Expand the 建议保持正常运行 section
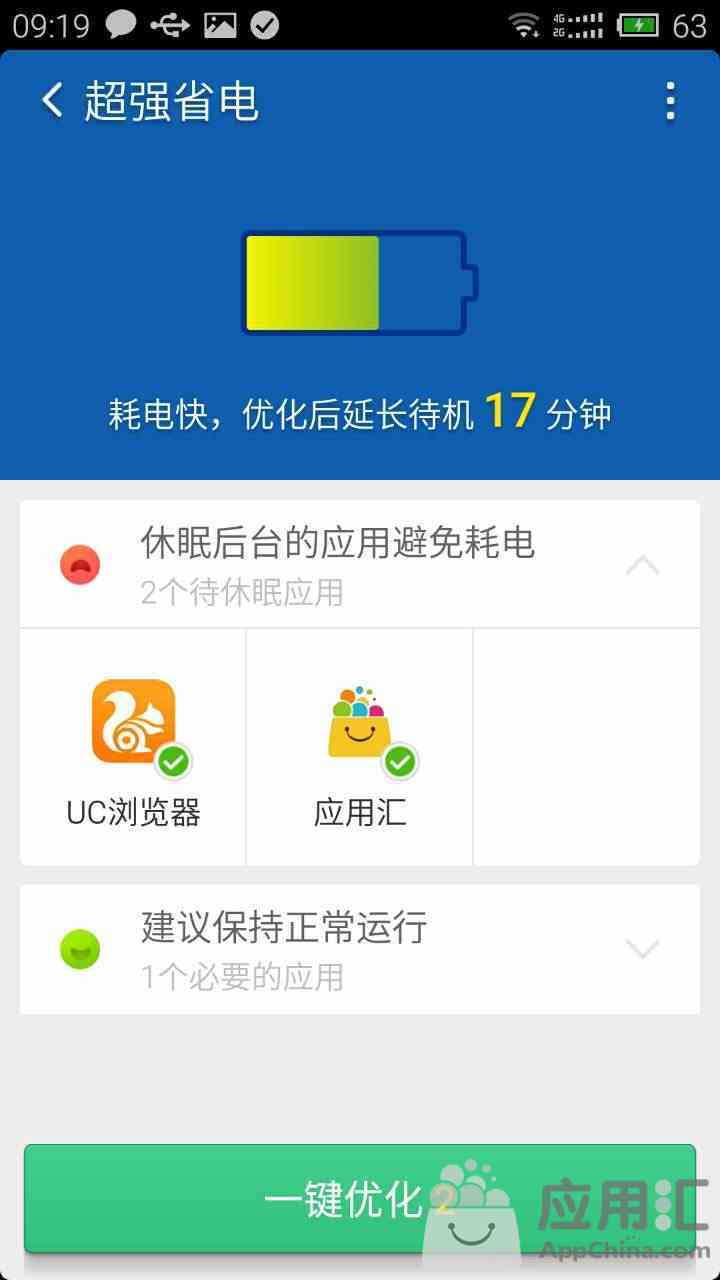Image resolution: width=720 pixels, height=1280 pixels. coord(642,948)
